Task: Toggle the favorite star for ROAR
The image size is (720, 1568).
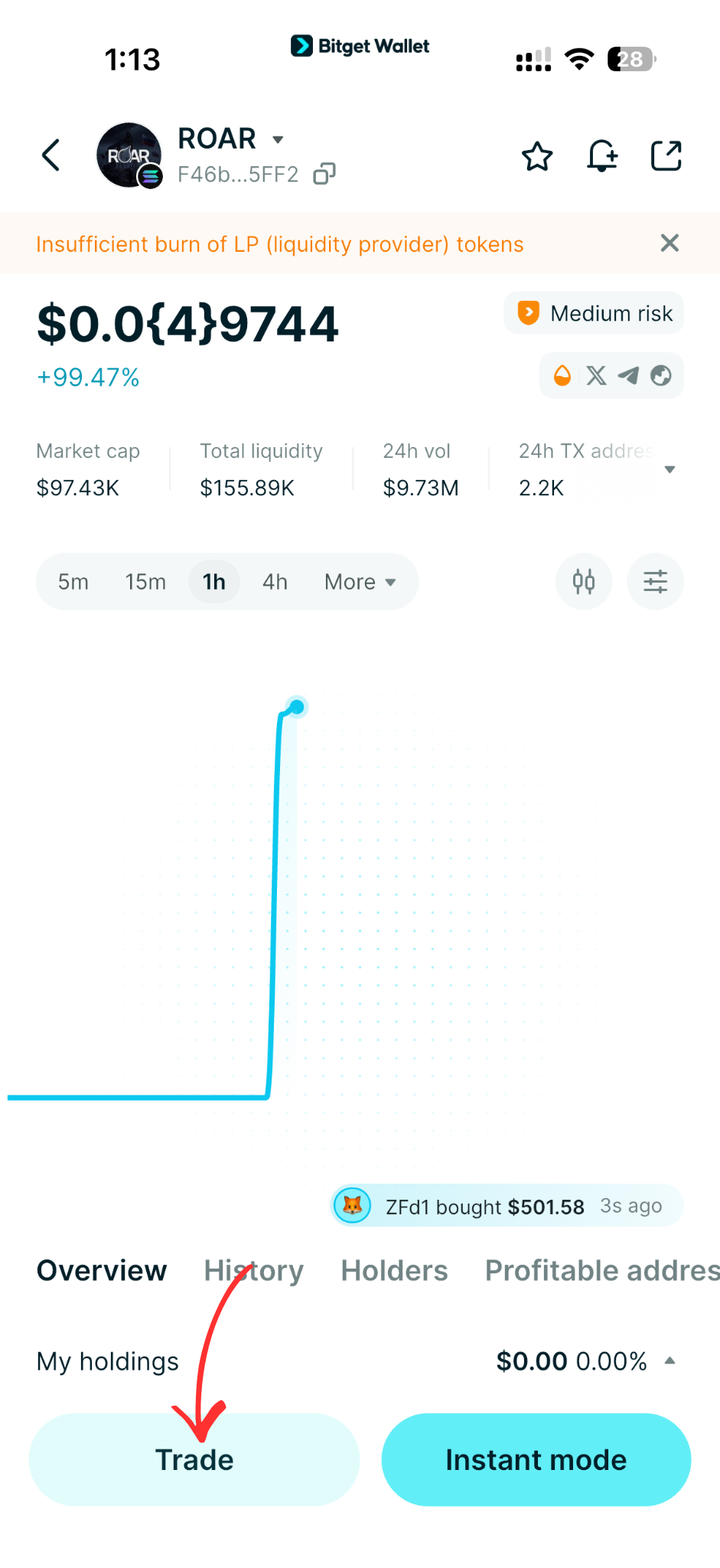Action: [x=536, y=155]
